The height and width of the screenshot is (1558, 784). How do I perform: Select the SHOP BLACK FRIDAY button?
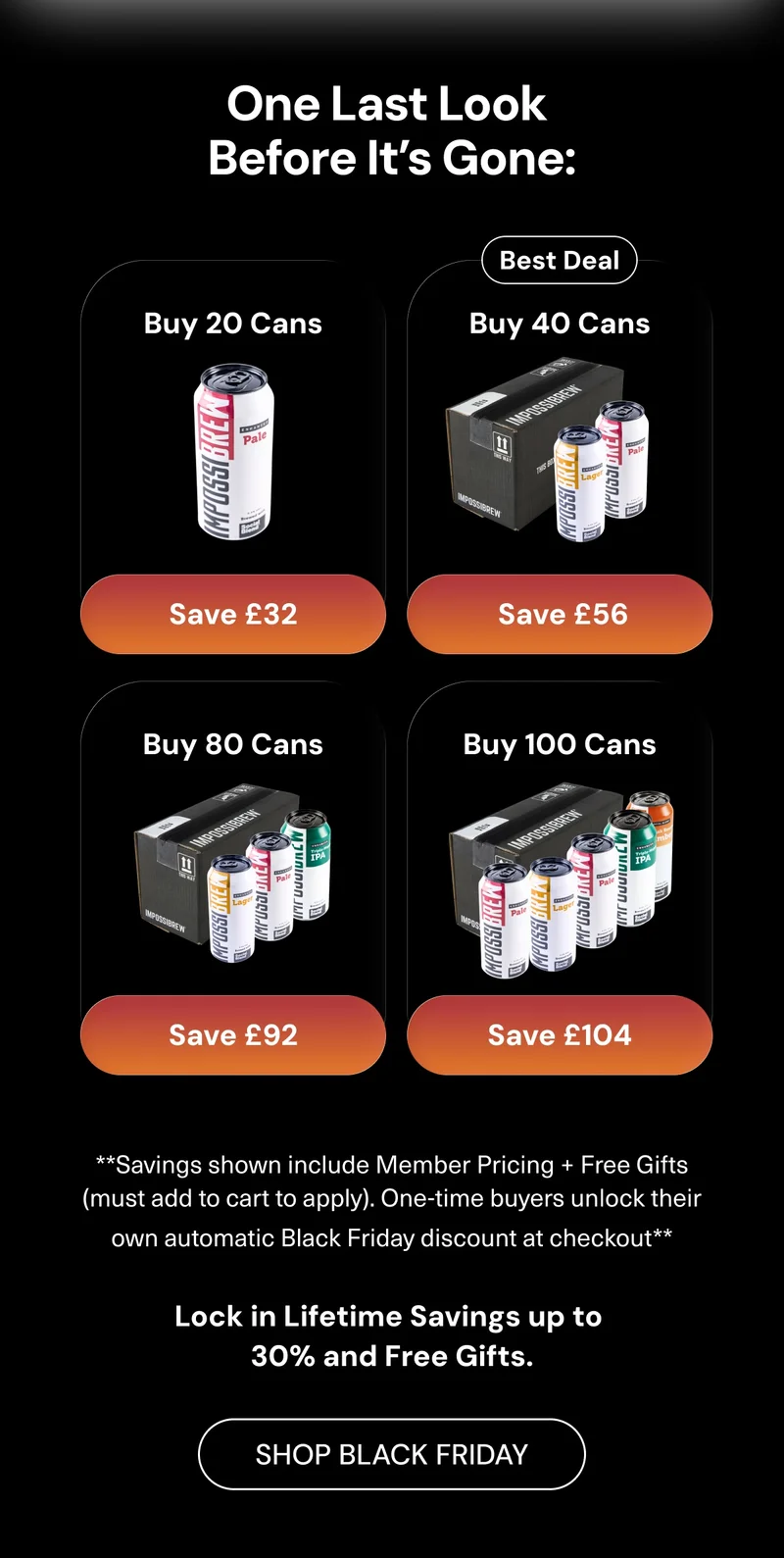click(392, 1454)
